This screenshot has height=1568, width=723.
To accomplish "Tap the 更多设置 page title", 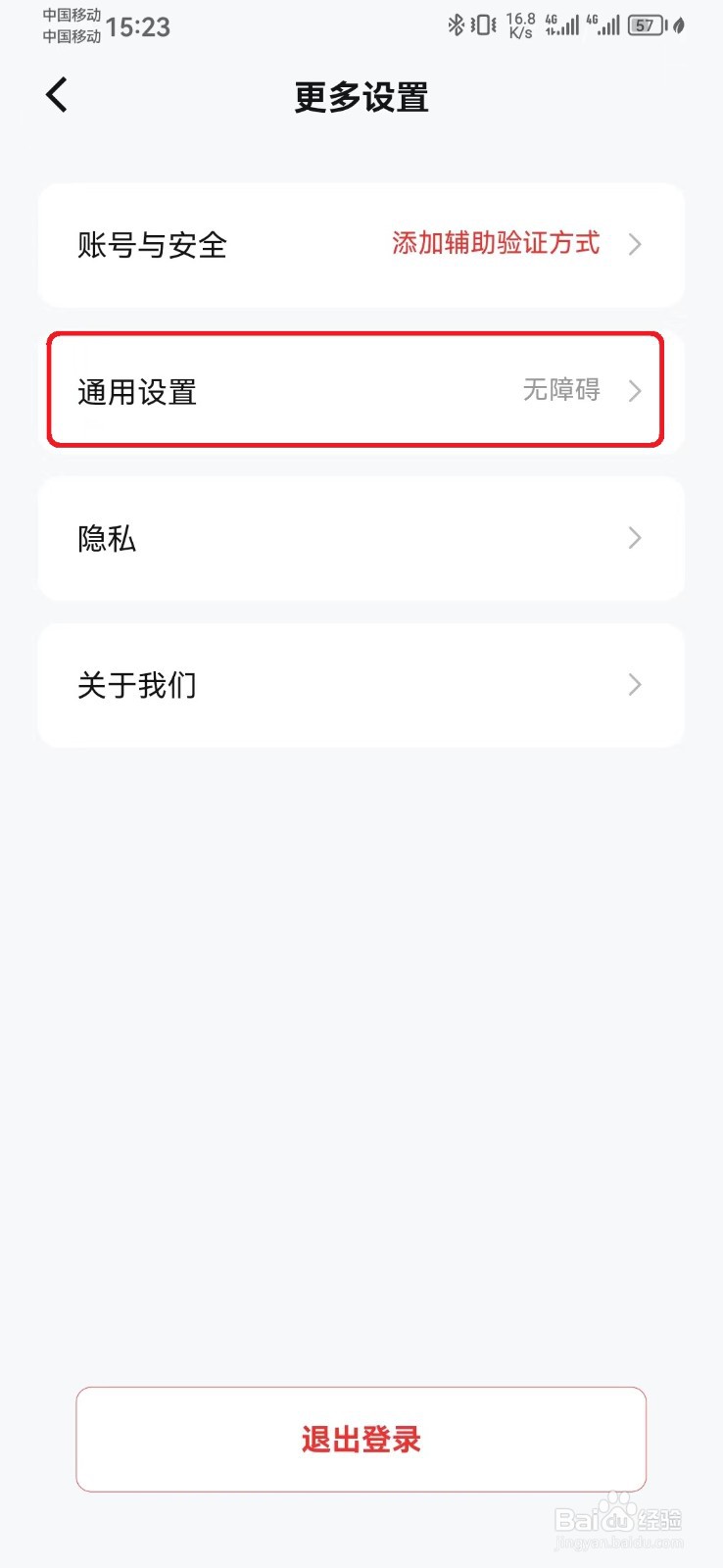I will (360, 97).
